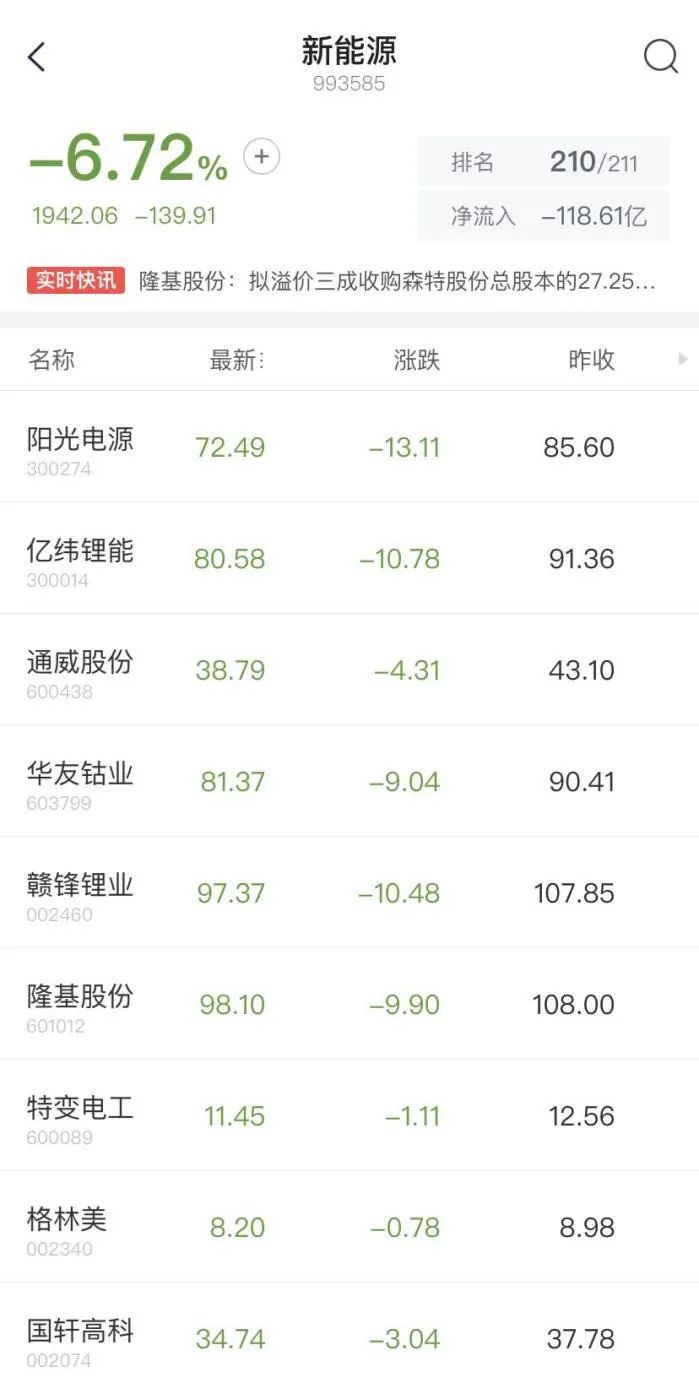Open the search magnifier icon

coord(660,57)
